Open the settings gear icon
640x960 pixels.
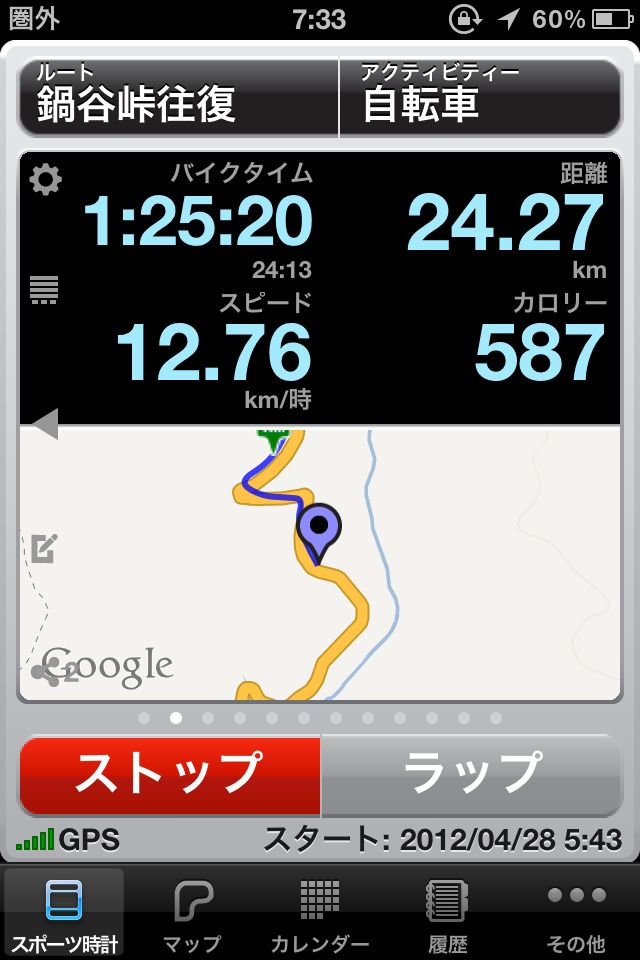point(45,180)
